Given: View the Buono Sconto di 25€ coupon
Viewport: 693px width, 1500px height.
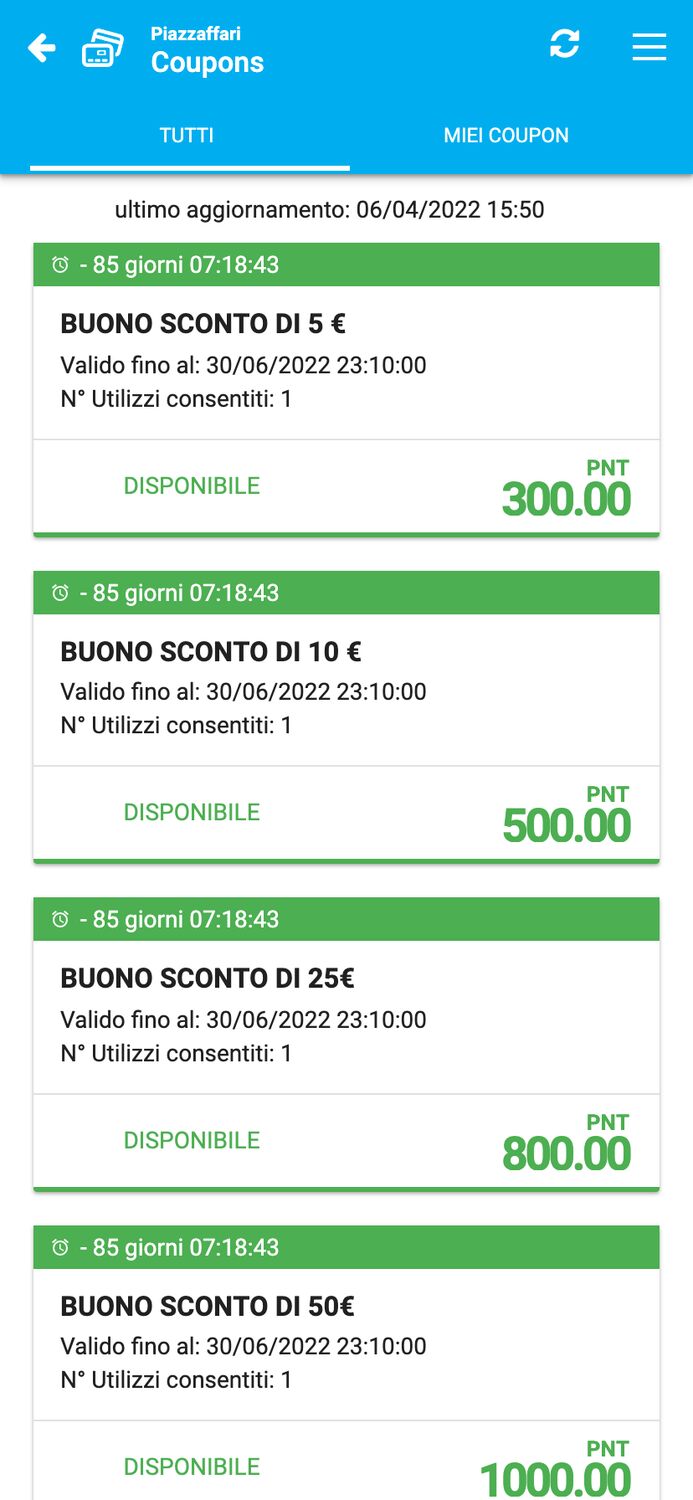Looking at the screenshot, I should point(346,1044).
